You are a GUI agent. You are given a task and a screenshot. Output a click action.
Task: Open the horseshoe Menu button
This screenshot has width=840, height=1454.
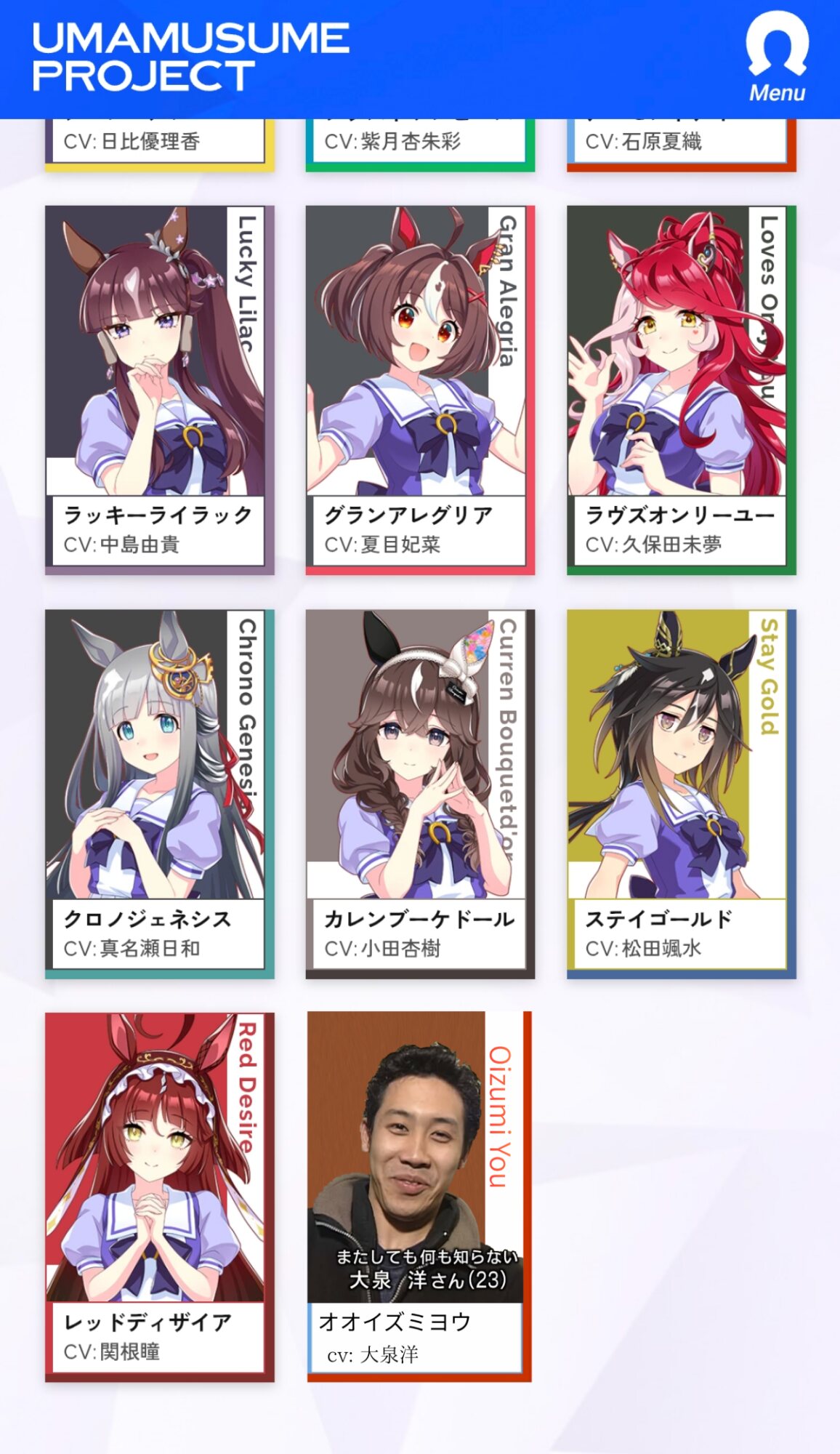(x=777, y=57)
